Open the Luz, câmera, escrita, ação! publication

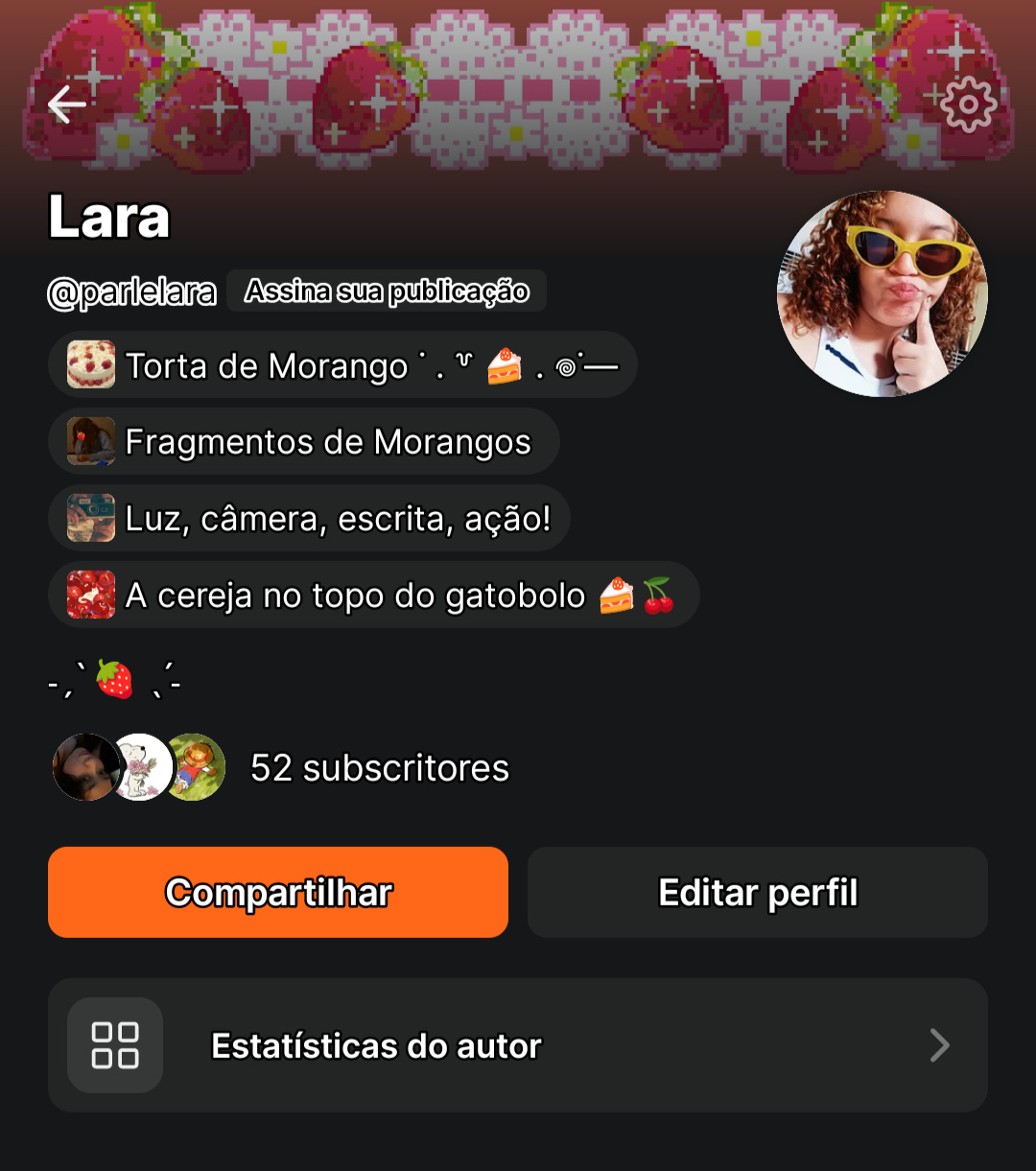point(309,519)
